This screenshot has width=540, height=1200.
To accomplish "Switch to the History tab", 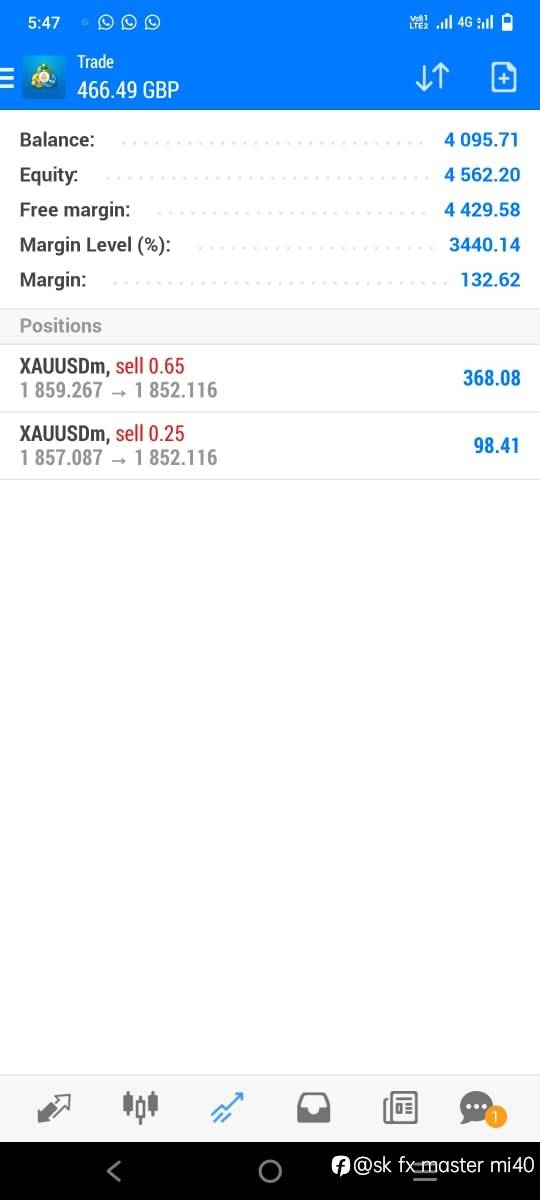I will point(314,1108).
